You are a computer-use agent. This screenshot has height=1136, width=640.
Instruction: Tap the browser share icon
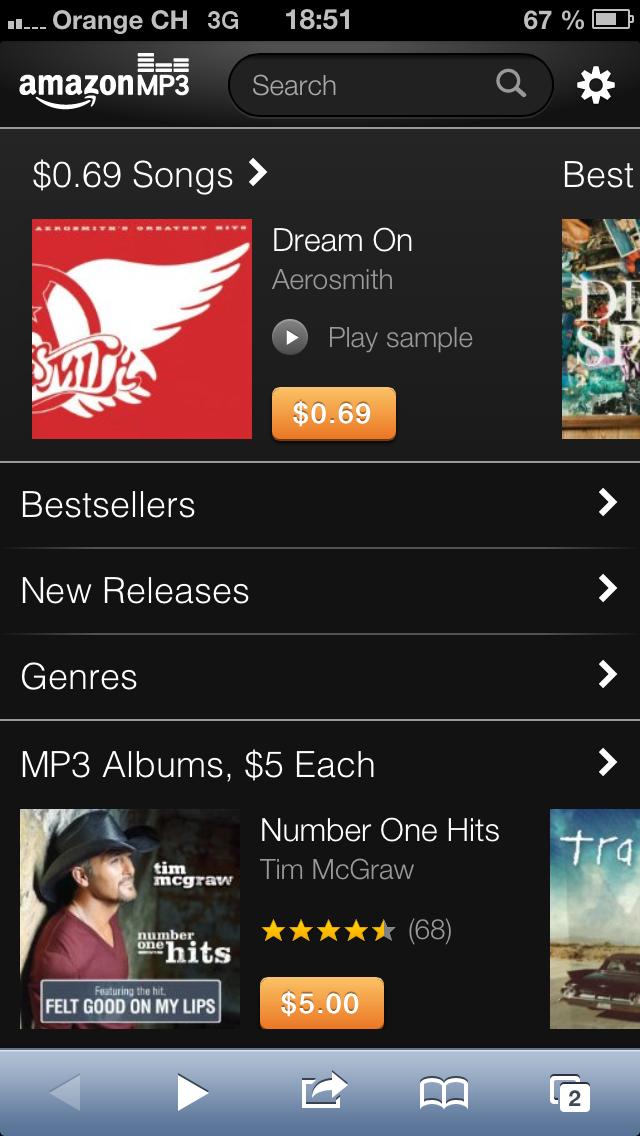[323, 1092]
